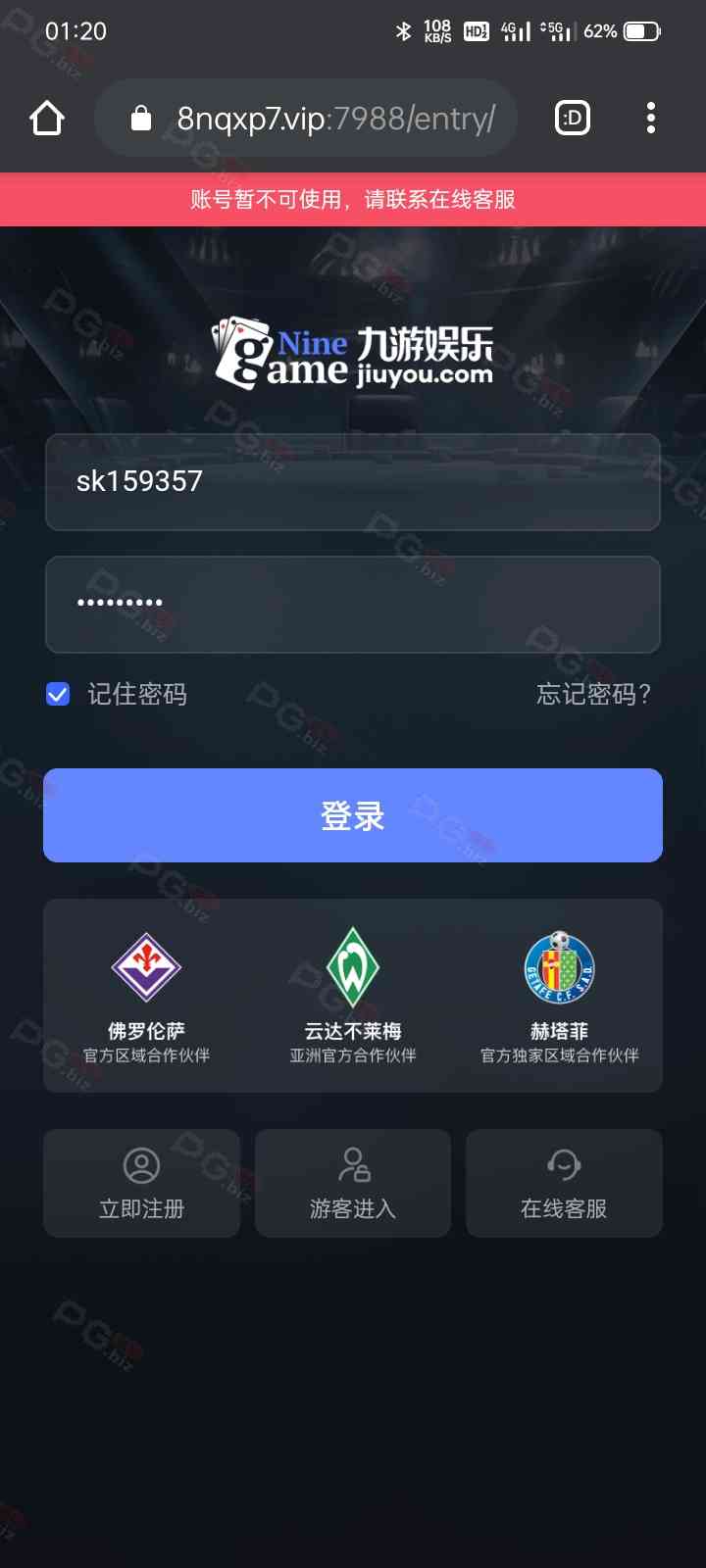Open the browser tab switcher
Image resolution: width=706 pixels, height=1568 pixels.
click(x=573, y=119)
